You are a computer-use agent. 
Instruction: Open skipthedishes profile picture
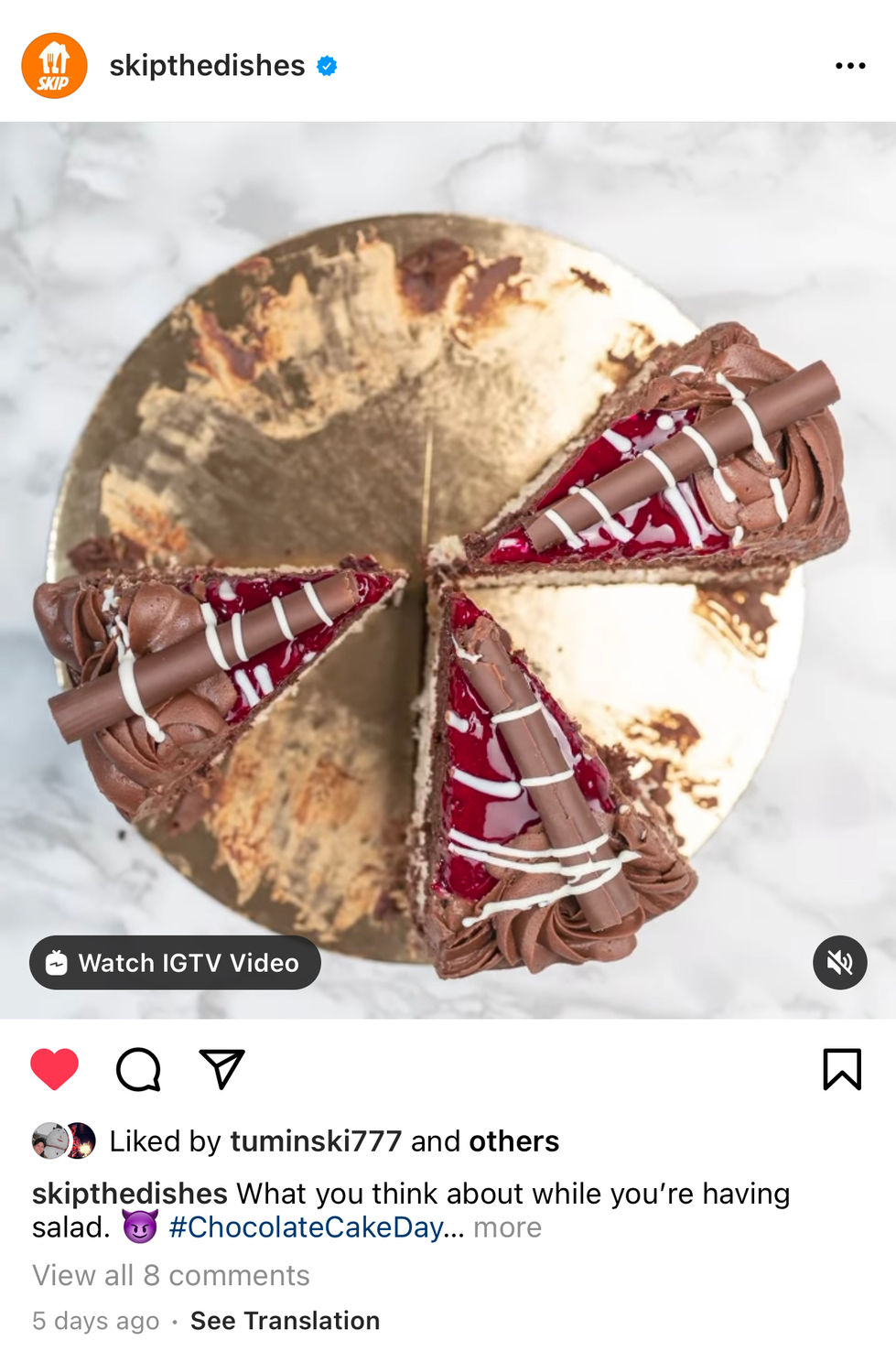pyautogui.click(x=54, y=66)
